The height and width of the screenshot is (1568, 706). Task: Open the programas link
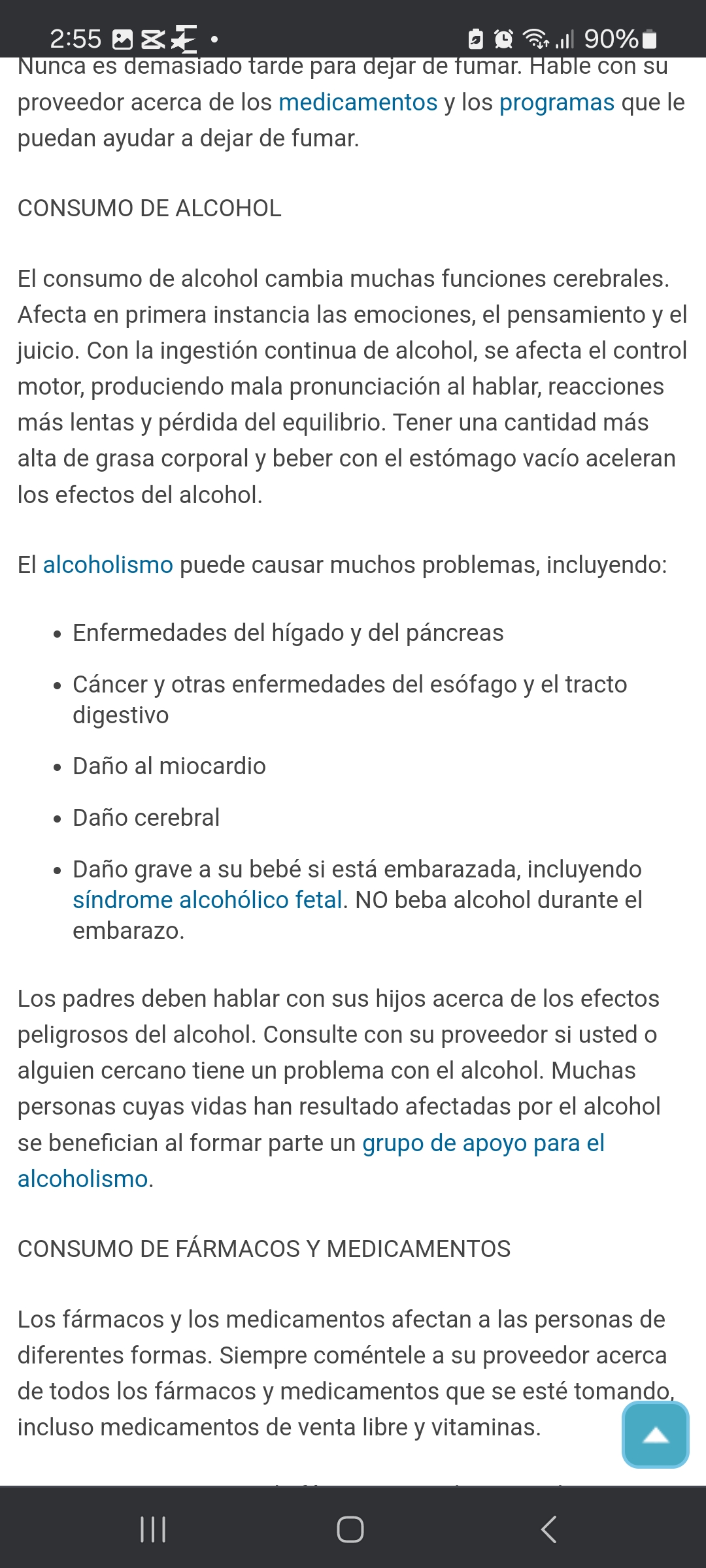click(557, 103)
